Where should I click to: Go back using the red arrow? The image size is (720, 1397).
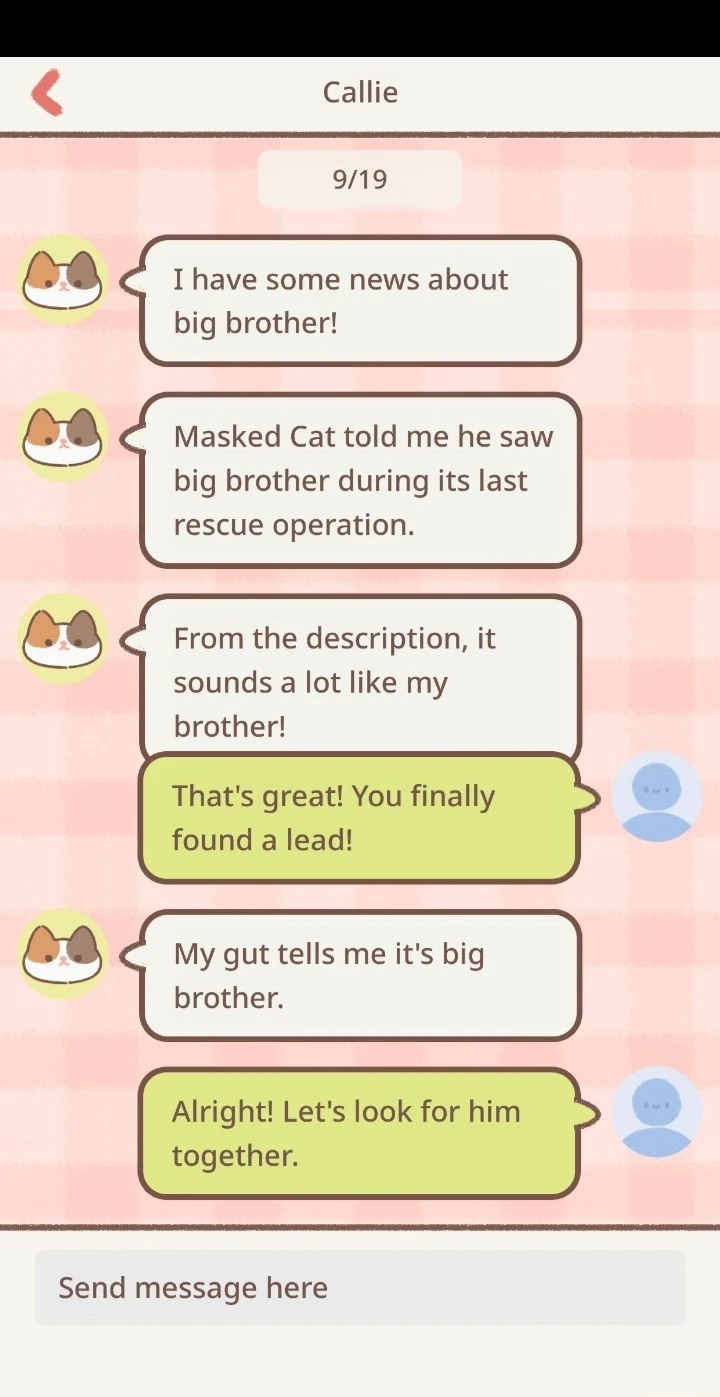tap(47, 92)
